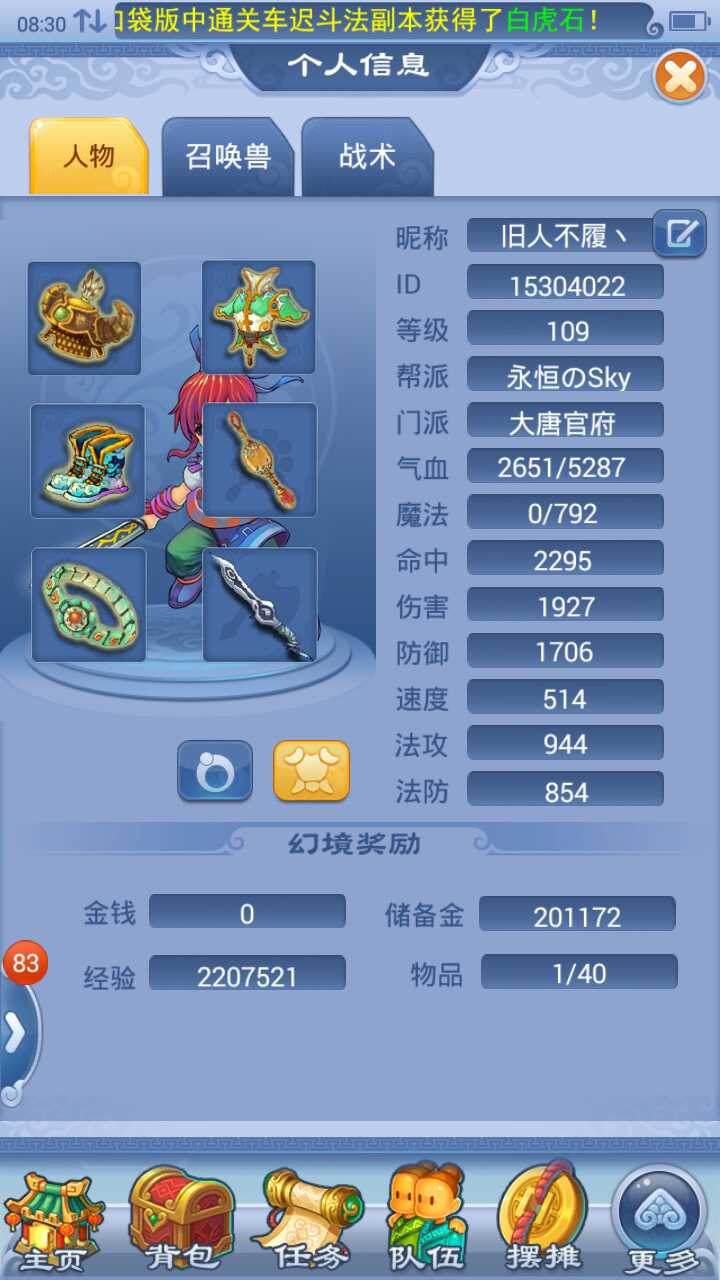Select the 人物 tab
This screenshot has width=720, height=1280.
(x=89, y=157)
